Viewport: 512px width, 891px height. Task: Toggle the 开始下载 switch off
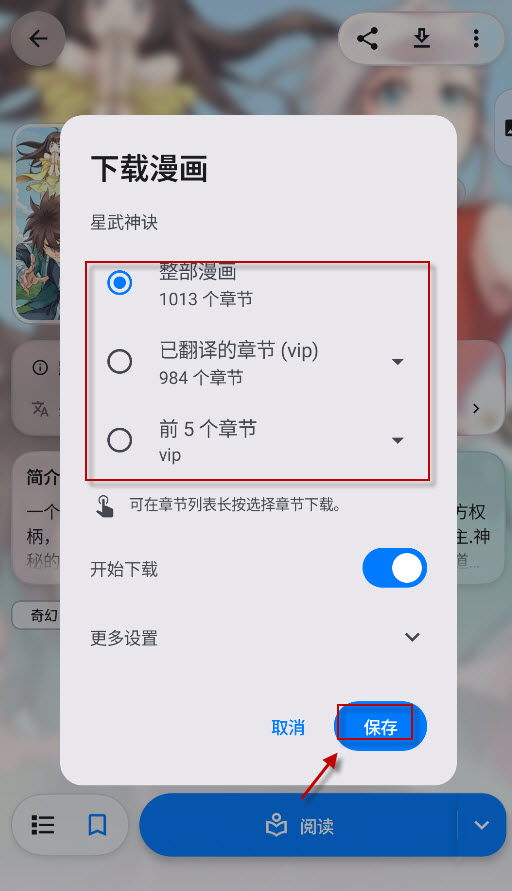394,568
